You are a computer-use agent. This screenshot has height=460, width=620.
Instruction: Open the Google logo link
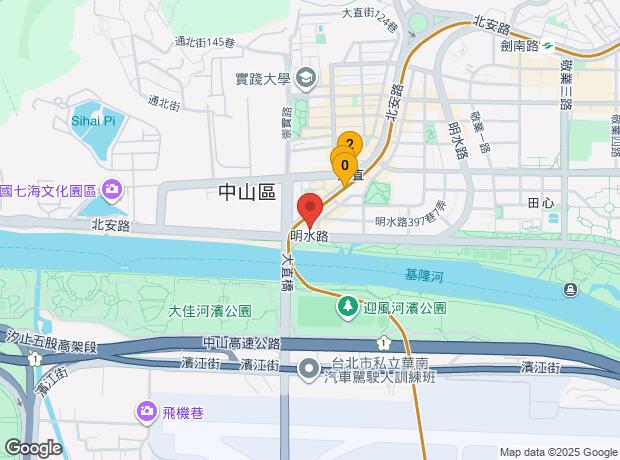(33, 448)
